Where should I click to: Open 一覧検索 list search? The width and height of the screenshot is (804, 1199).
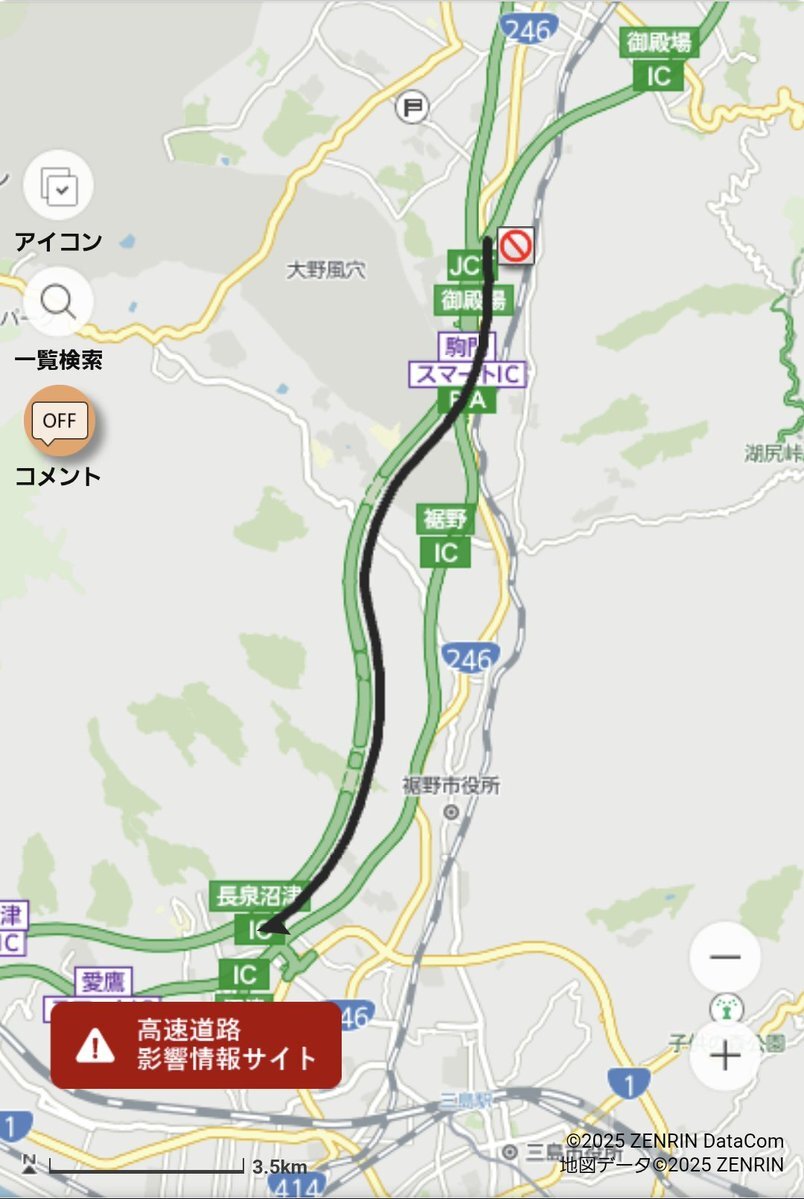click(58, 302)
